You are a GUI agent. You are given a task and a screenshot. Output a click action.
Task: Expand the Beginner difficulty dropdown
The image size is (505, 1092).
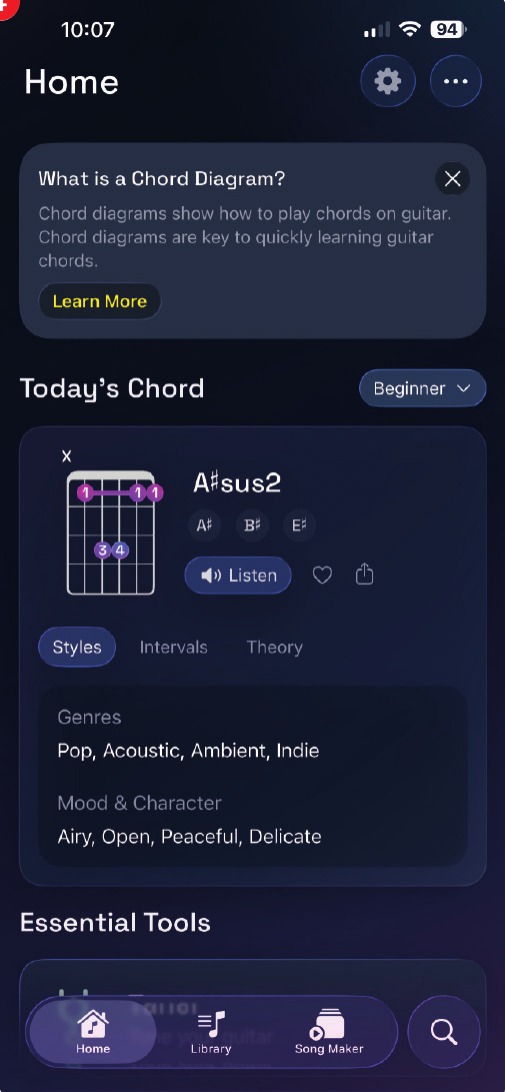422,389
